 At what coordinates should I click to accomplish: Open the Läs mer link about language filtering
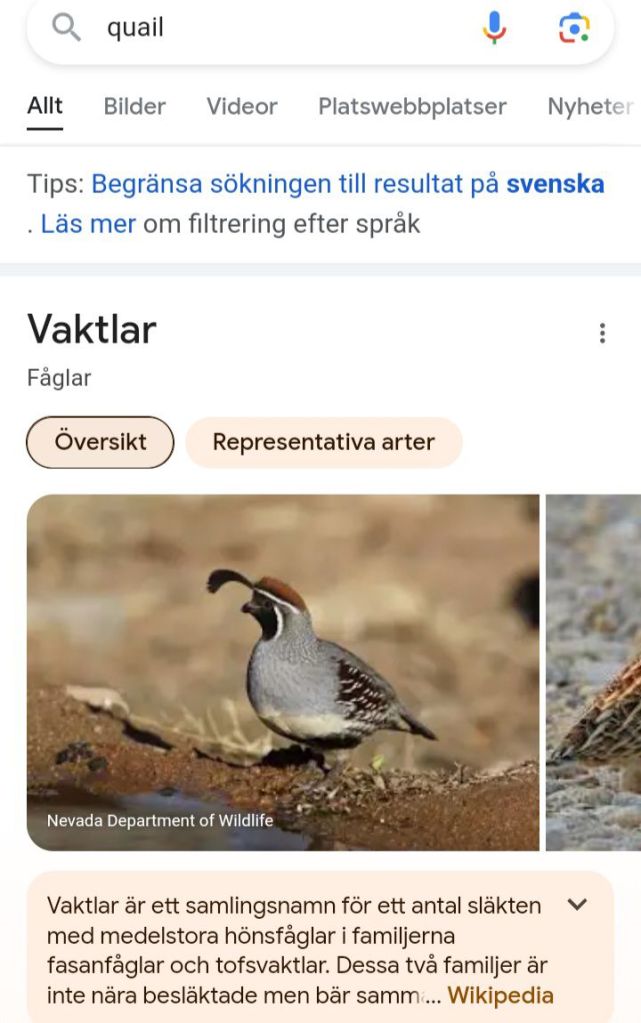pyautogui.click(x=88, y=224)
